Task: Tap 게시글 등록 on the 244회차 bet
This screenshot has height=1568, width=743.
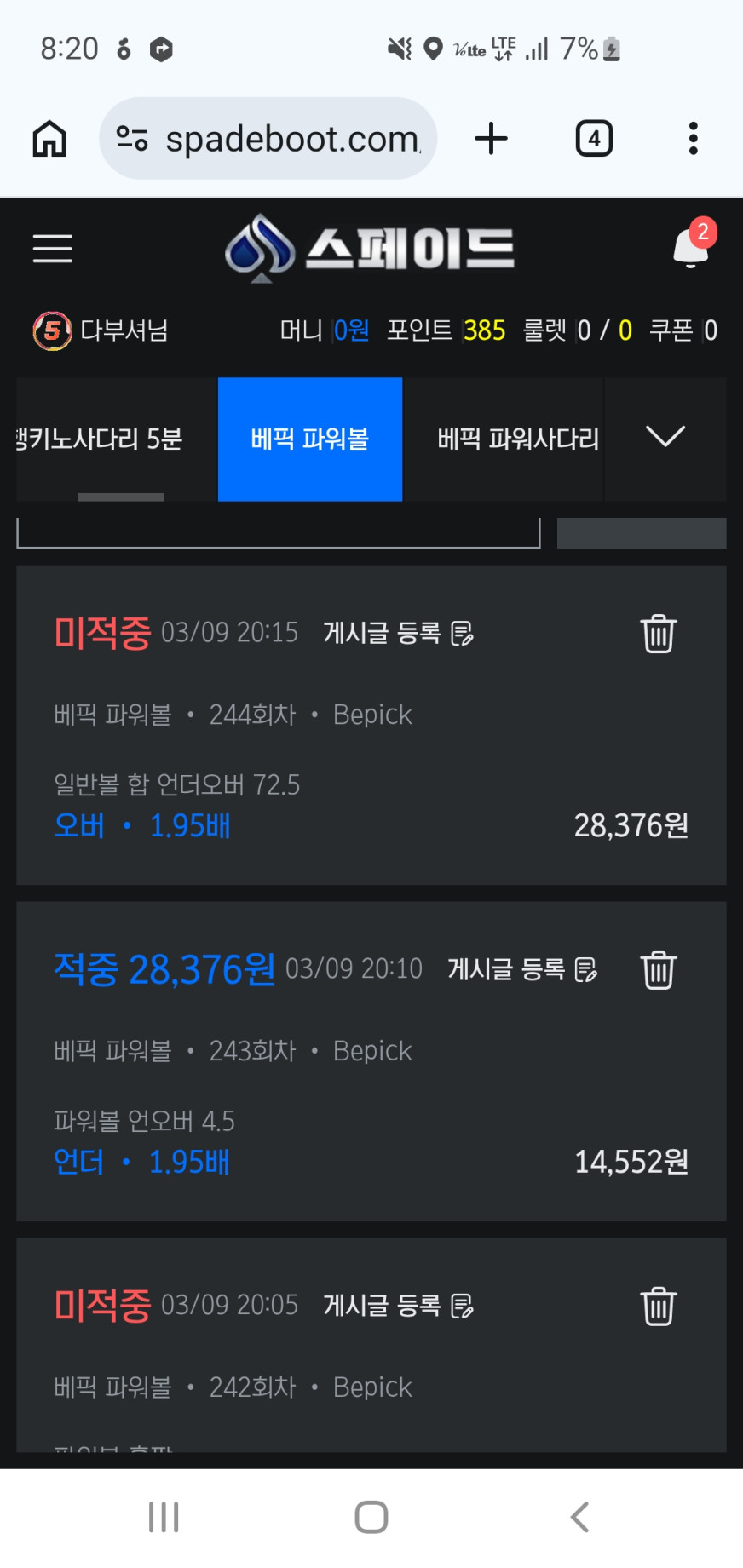Action: click(398, 633)
